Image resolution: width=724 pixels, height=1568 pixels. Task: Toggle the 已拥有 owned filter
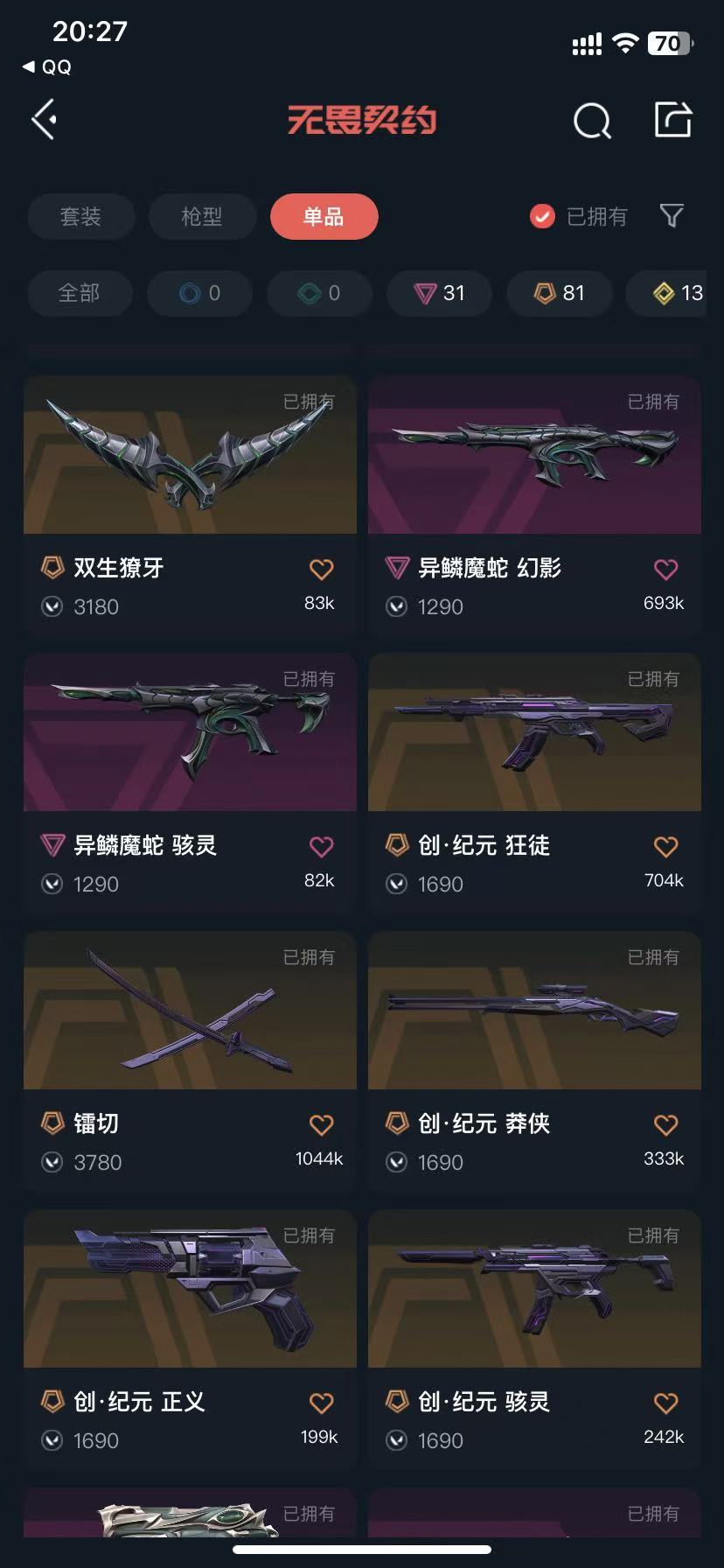click(x=578, y=216)
